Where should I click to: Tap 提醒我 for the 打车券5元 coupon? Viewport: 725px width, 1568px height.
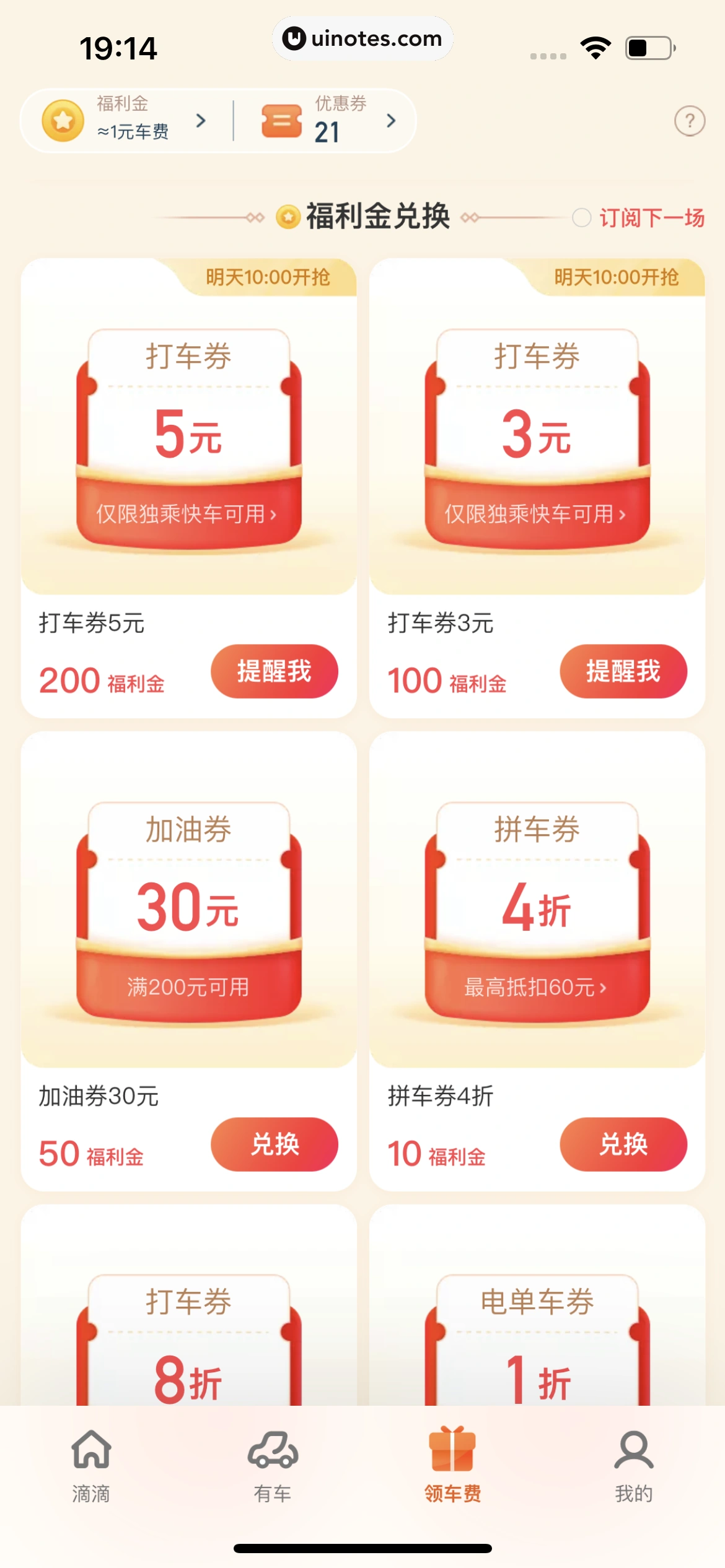(274, 671)
